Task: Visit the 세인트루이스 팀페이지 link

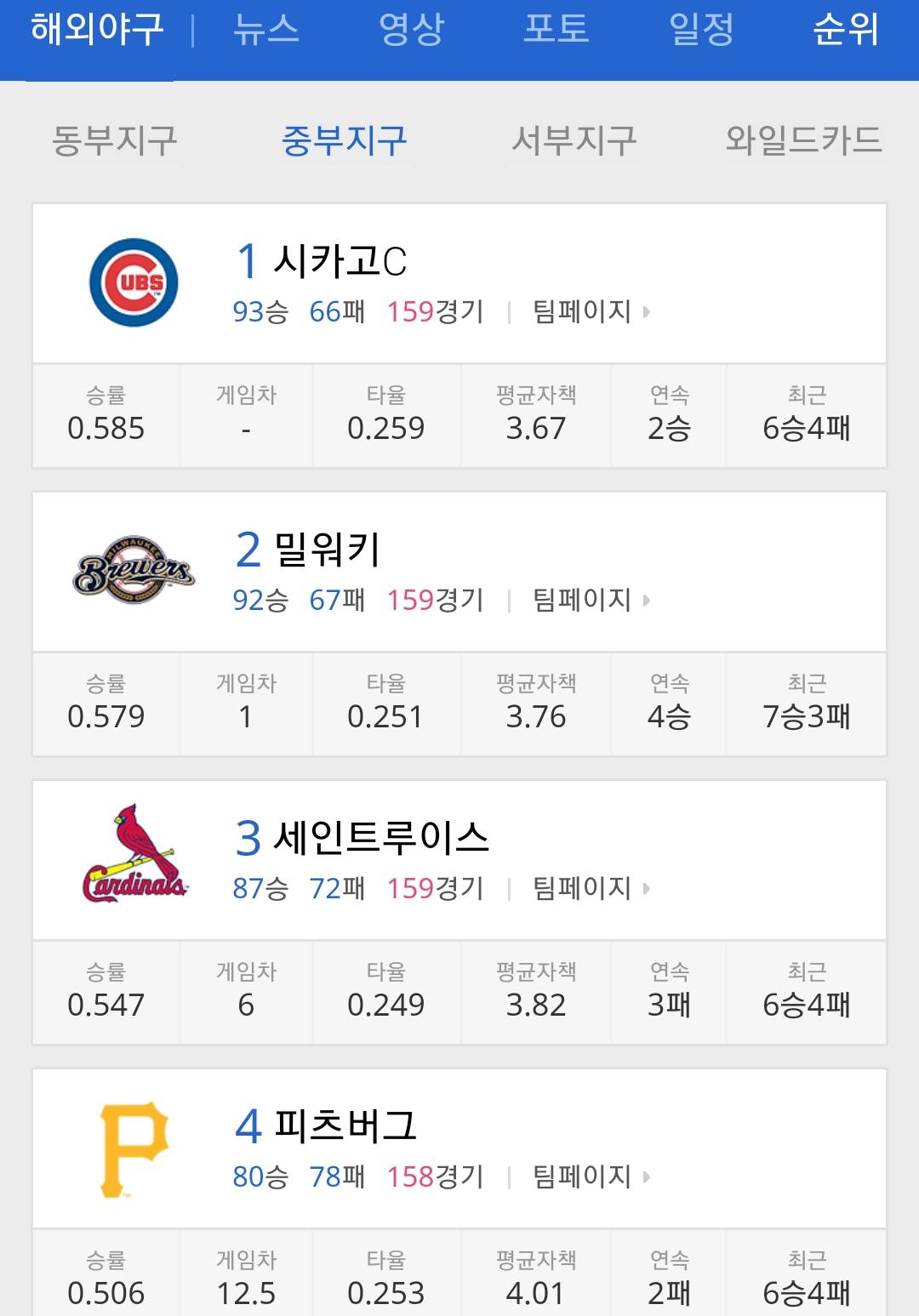Action: coord(591,889)
